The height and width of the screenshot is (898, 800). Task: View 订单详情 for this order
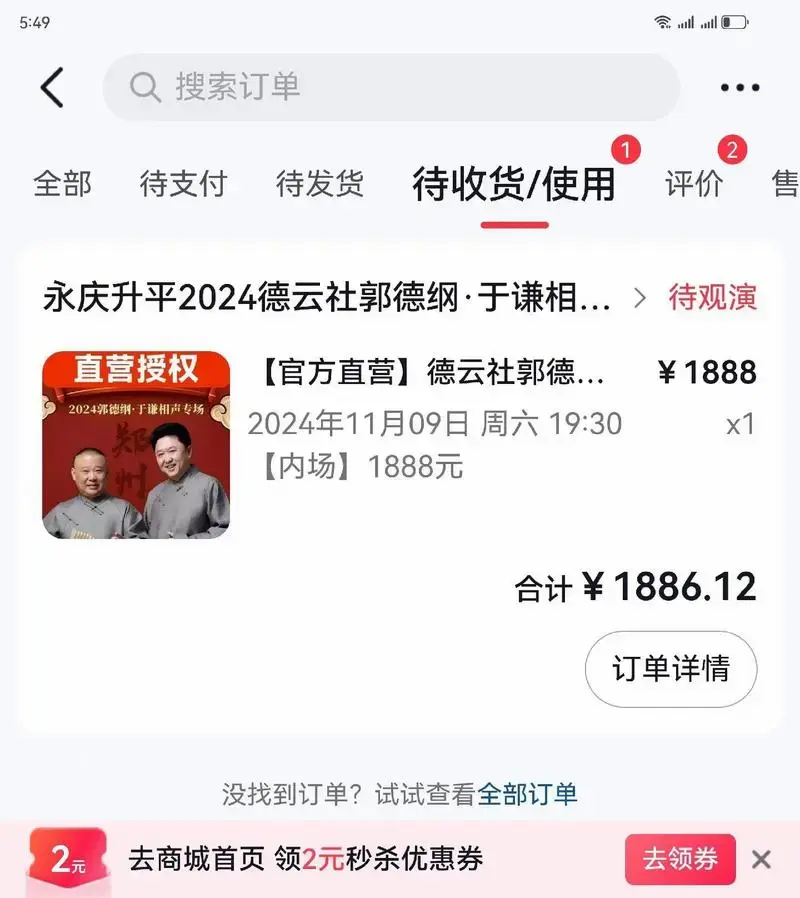coord(671,669)
